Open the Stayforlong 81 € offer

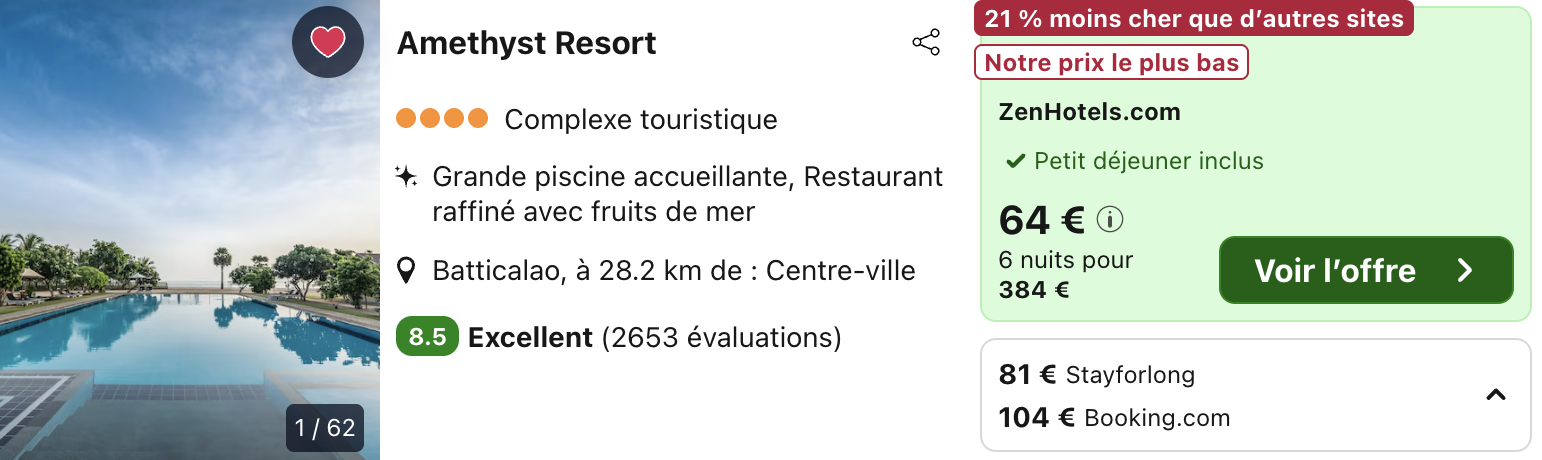point(1097,375)
